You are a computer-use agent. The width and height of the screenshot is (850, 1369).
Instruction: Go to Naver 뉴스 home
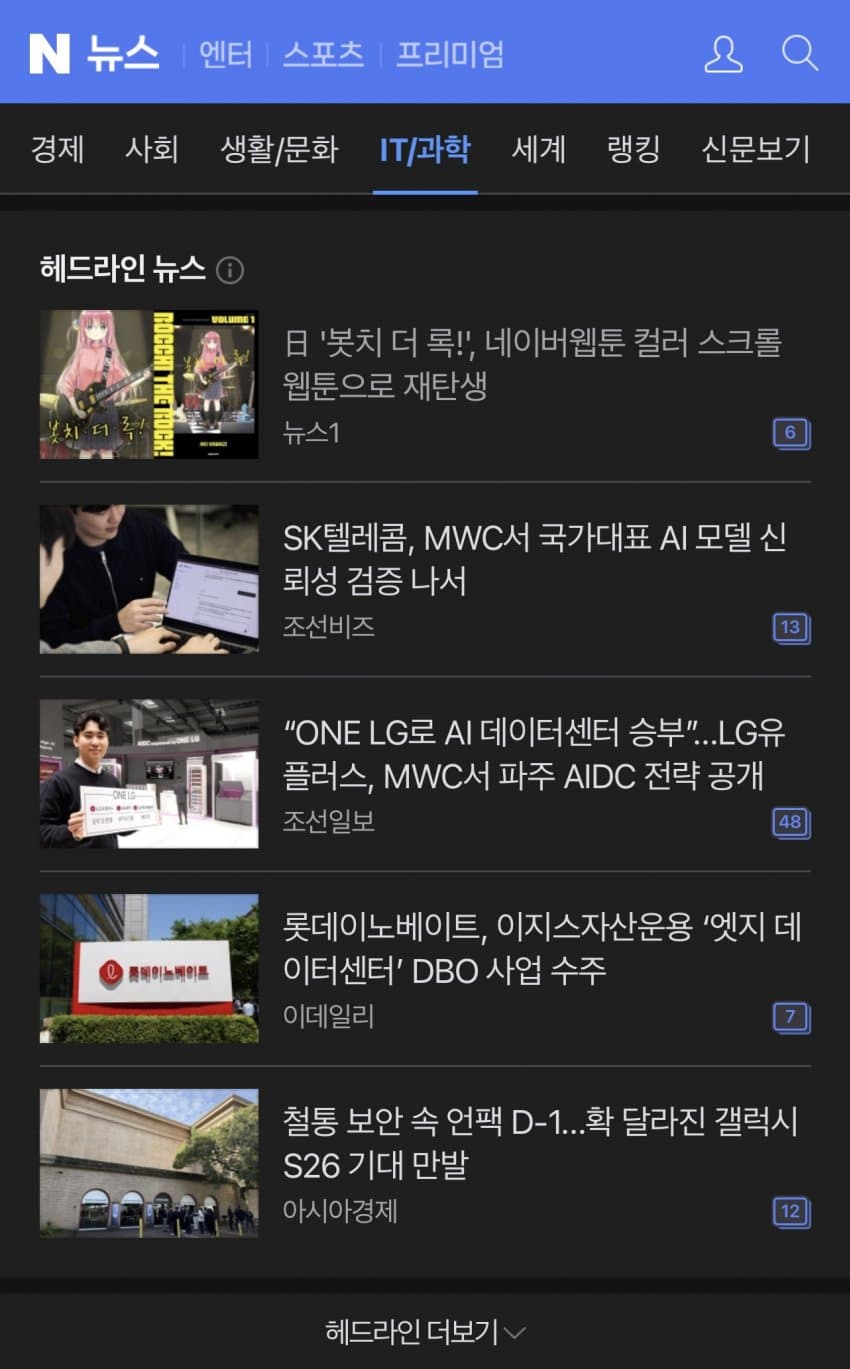coord(95,53)
